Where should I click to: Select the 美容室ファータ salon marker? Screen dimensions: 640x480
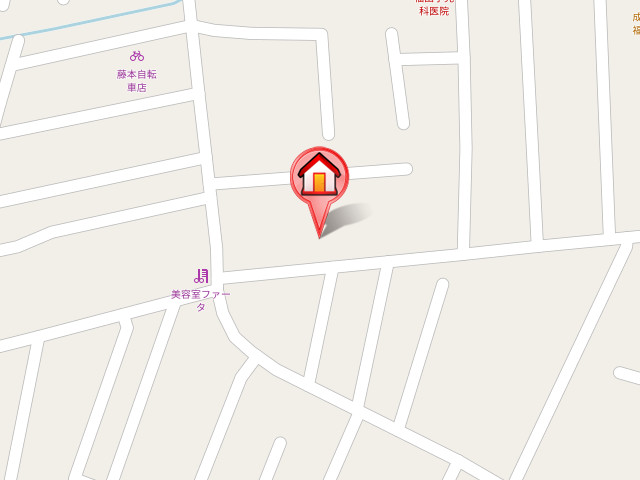pyautogui.click(x=201, y=276)
